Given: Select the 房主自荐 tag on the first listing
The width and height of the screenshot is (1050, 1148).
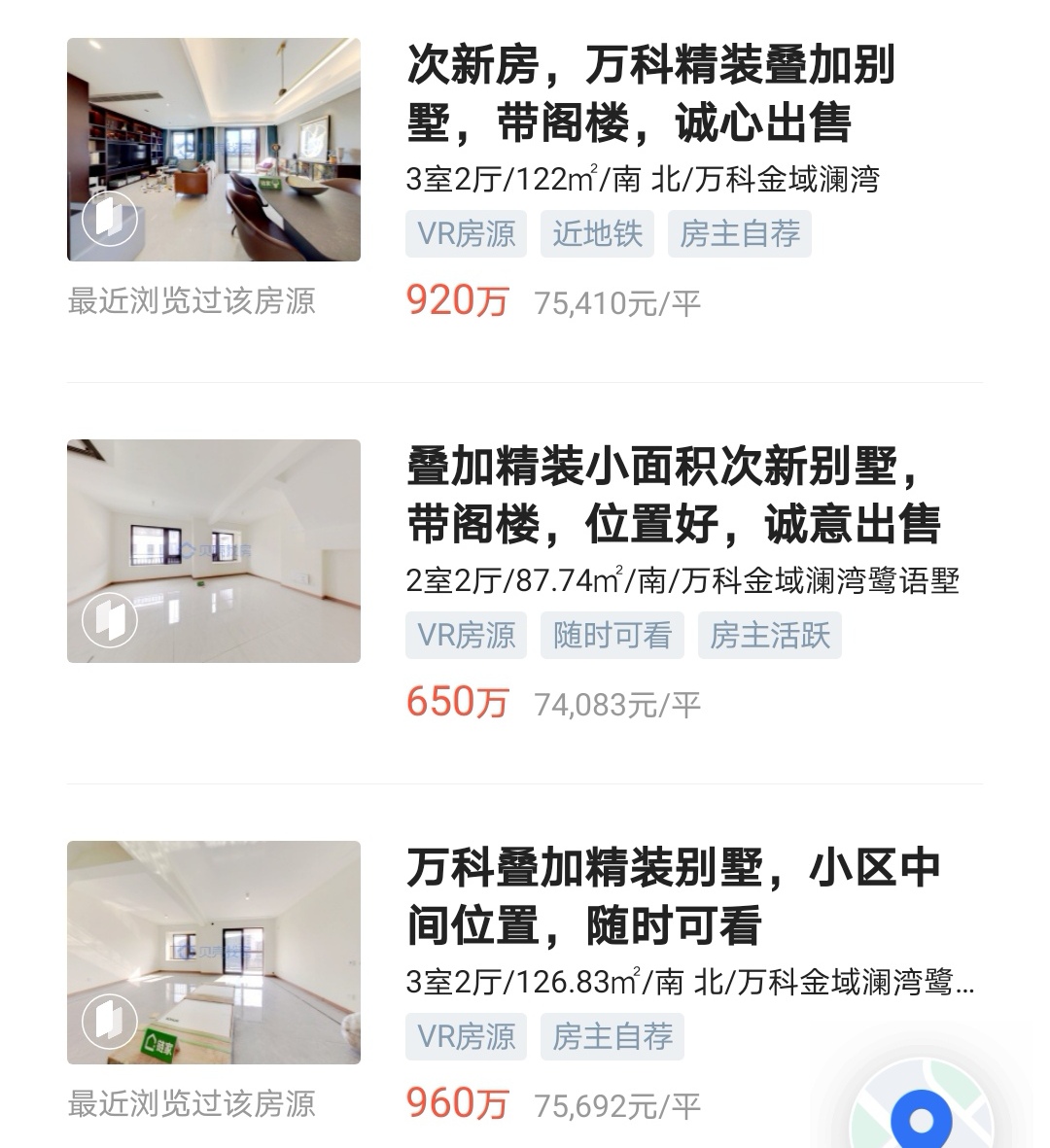Looking at the screenshot, I should click(x=739, y=233).
